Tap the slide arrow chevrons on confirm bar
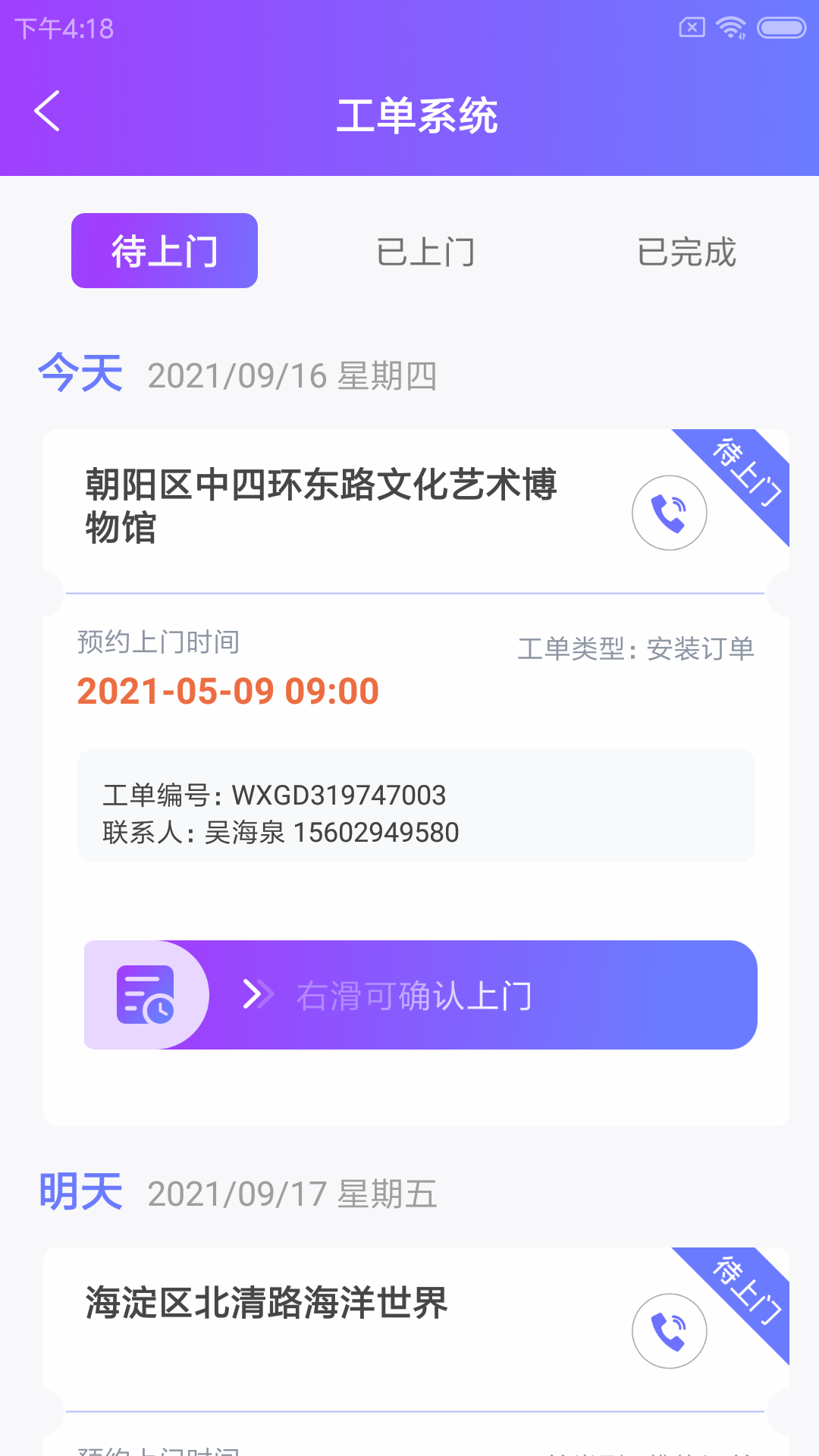 259,994
